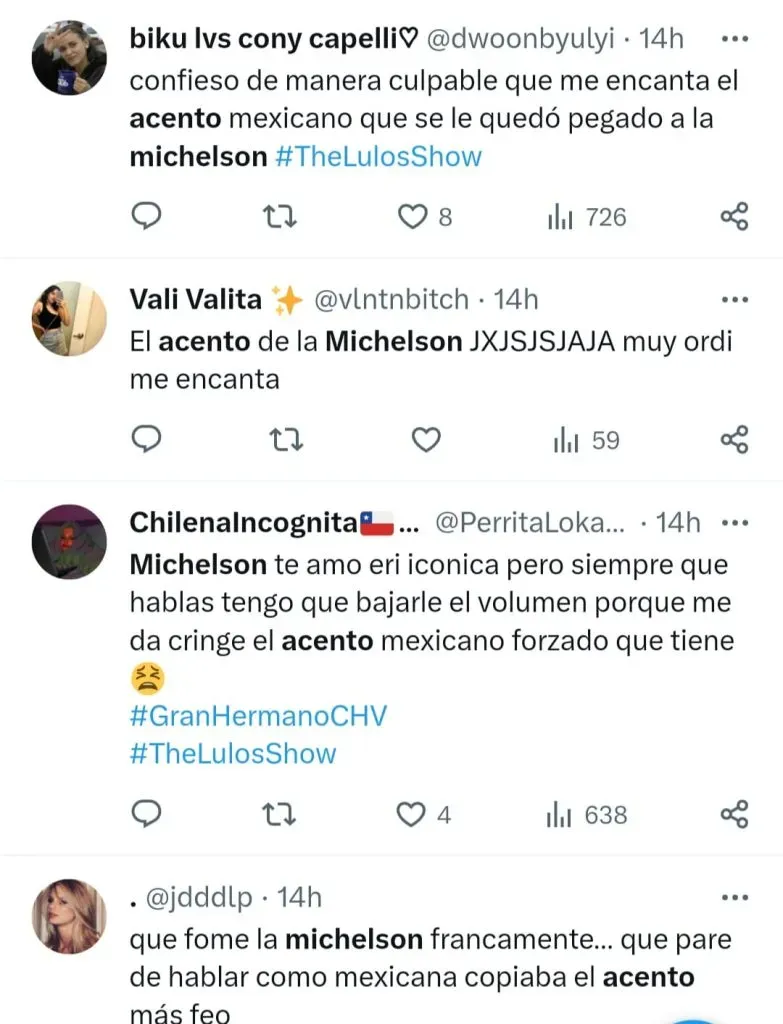Reply to ChilenaIncognita's tweet
The height and width of the screenshot is (1024, 783).
(147, 814)
